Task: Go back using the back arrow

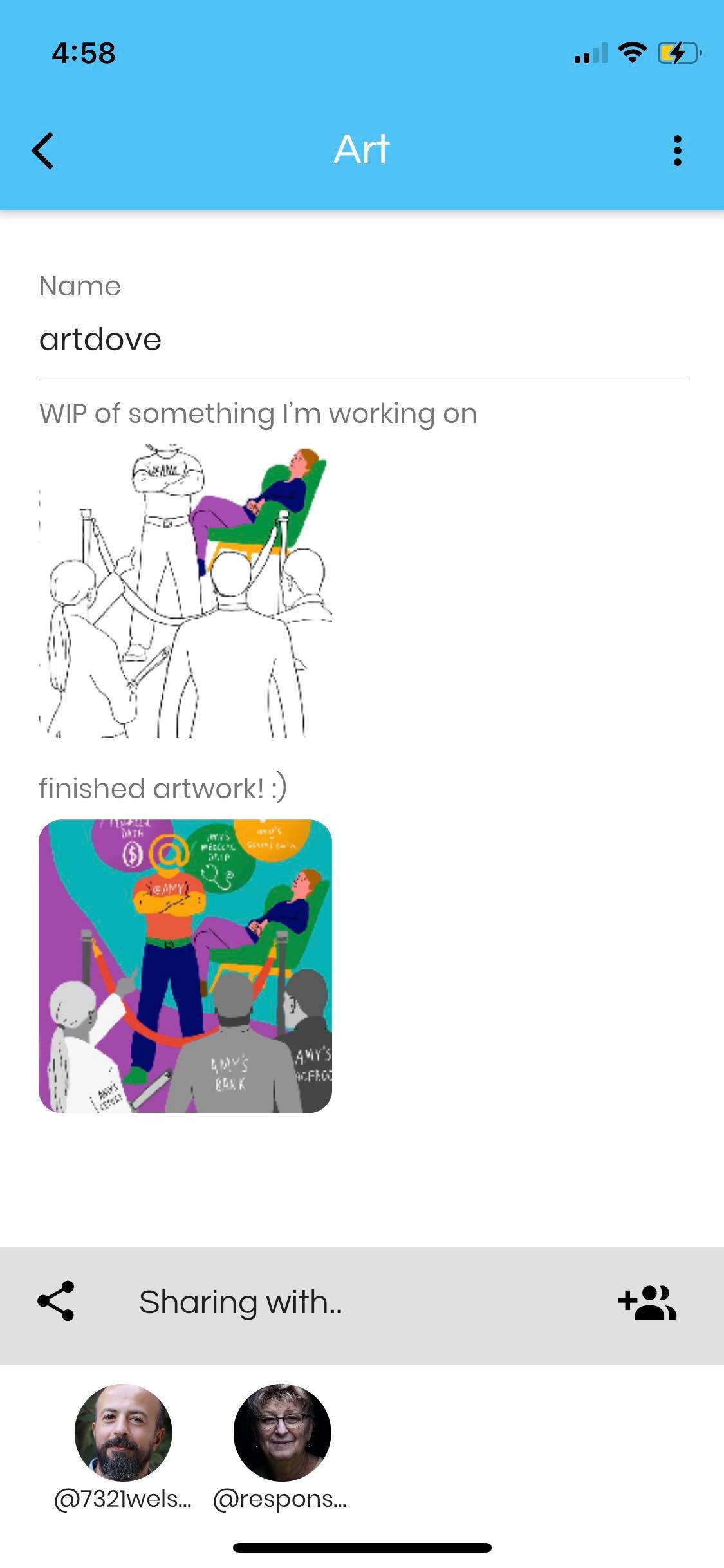Action: coord(42,151)
